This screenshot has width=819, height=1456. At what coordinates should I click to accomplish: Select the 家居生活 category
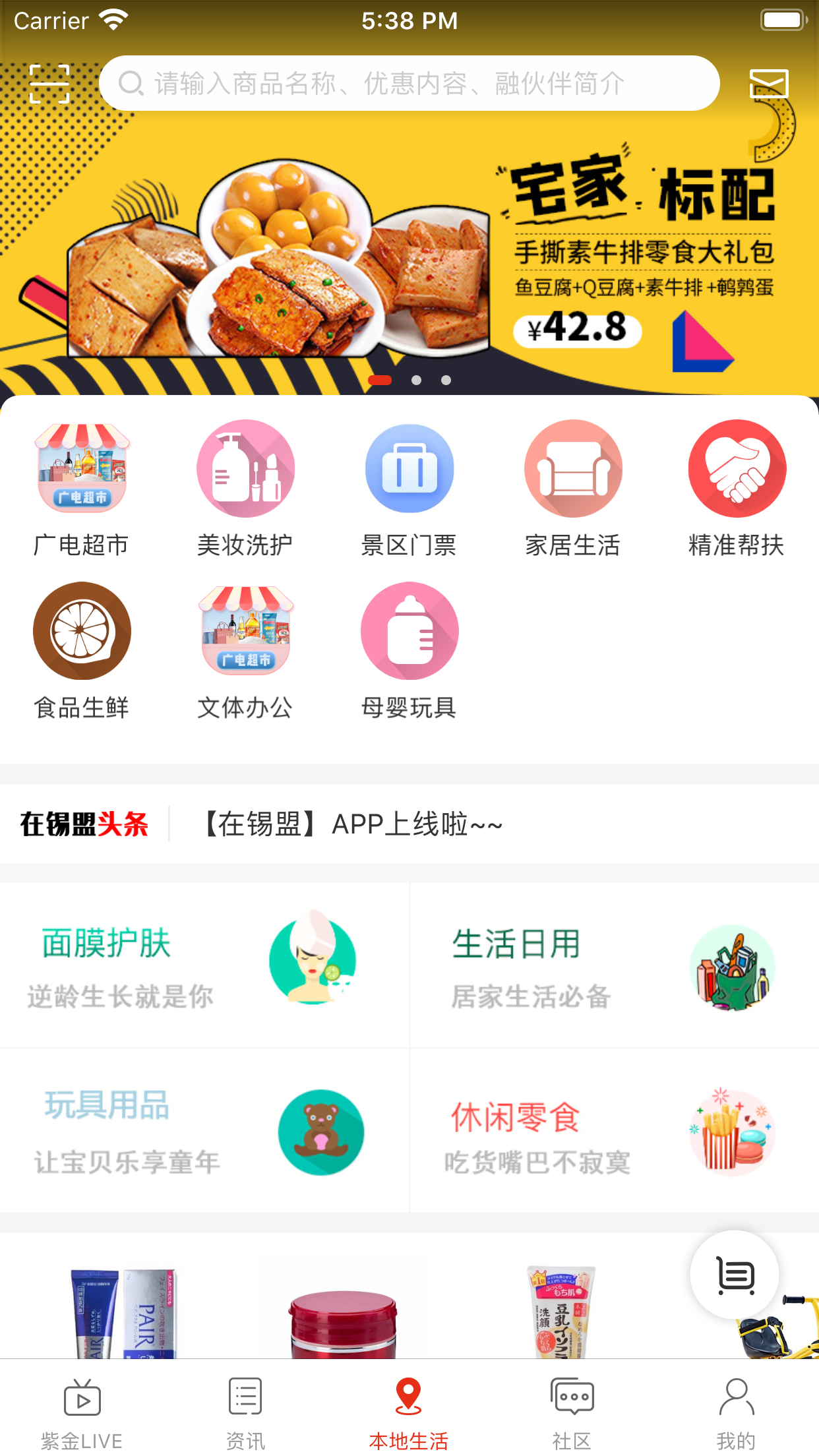(x=572, y=489)
